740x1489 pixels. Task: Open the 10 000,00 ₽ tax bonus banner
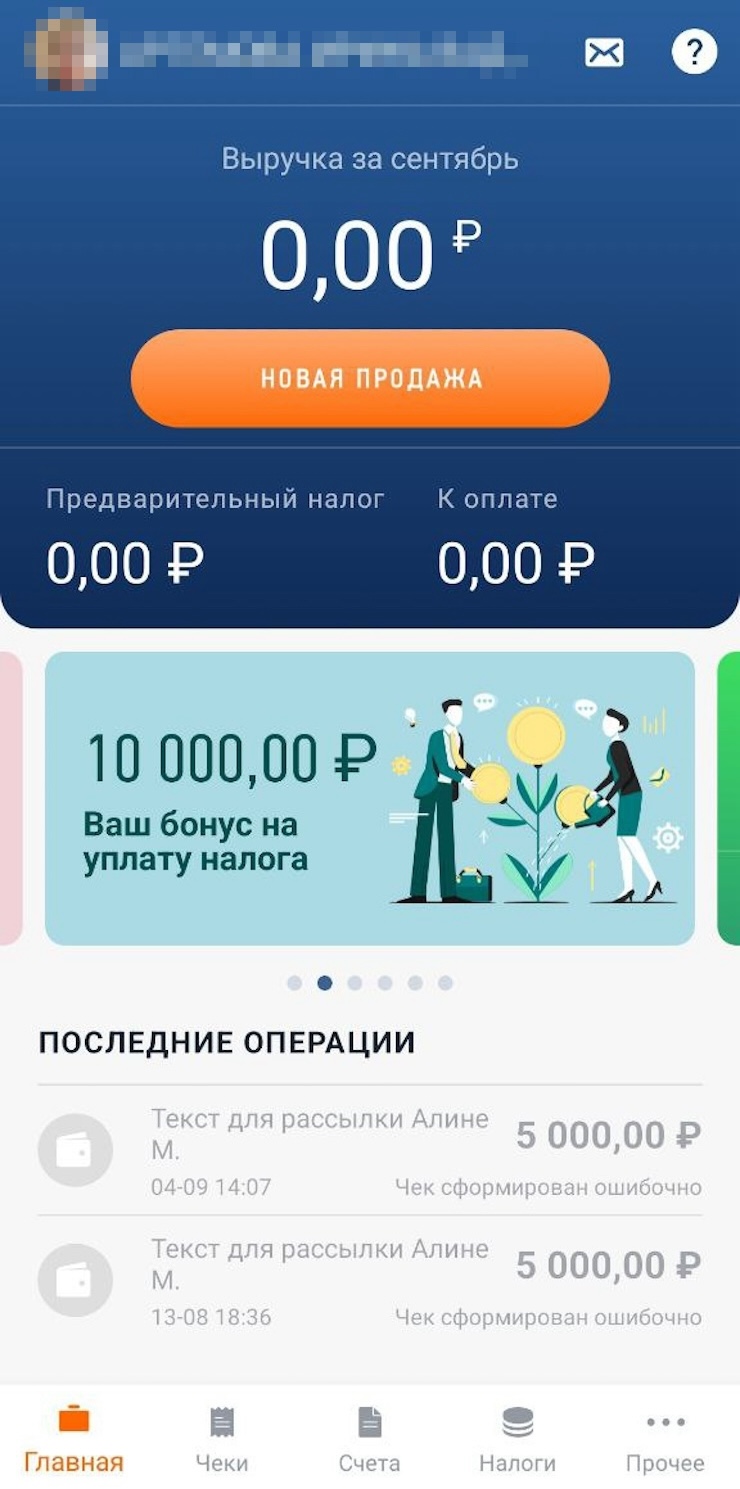(370, 798)
